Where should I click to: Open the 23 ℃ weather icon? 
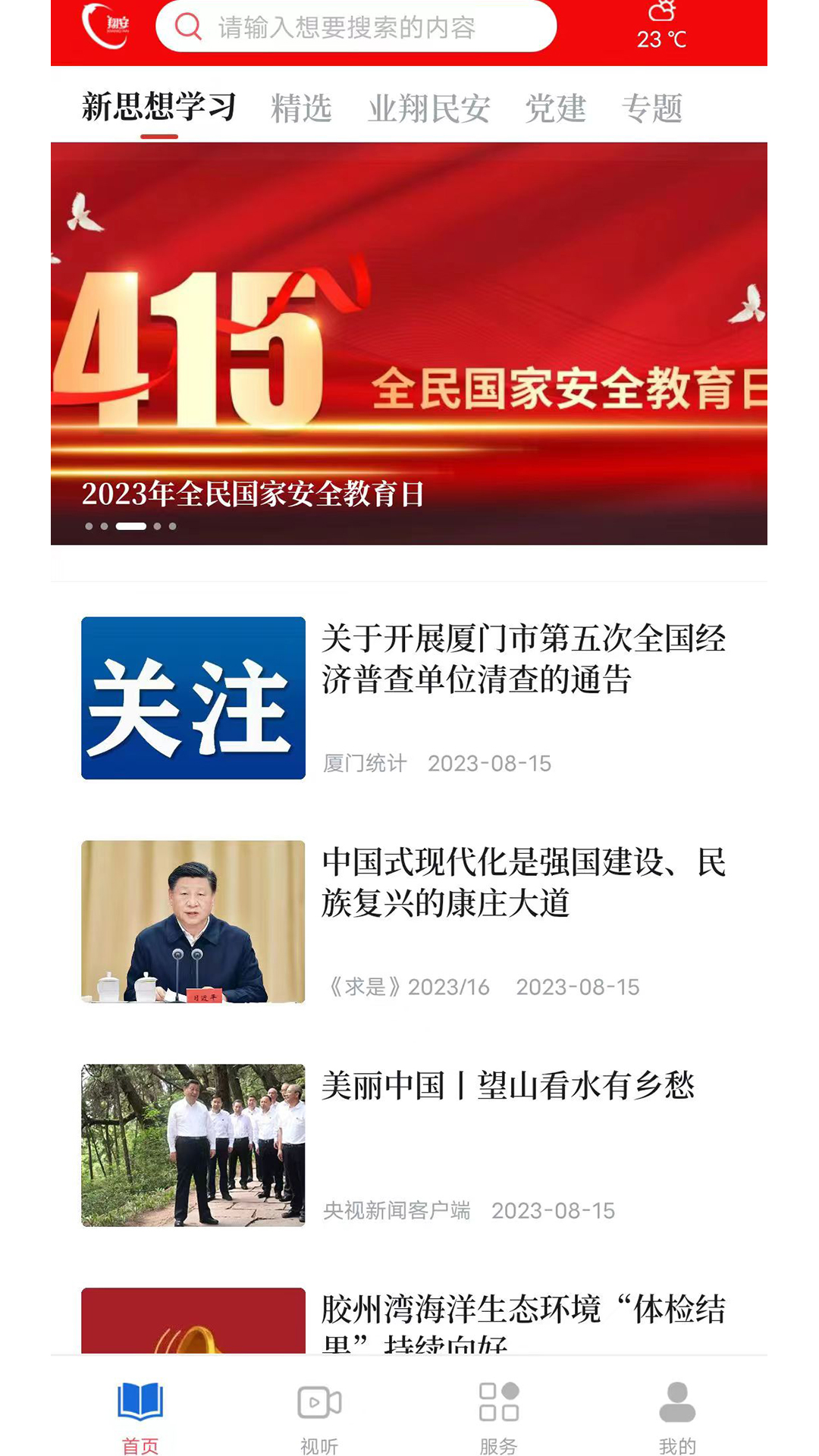click(661, 26)
